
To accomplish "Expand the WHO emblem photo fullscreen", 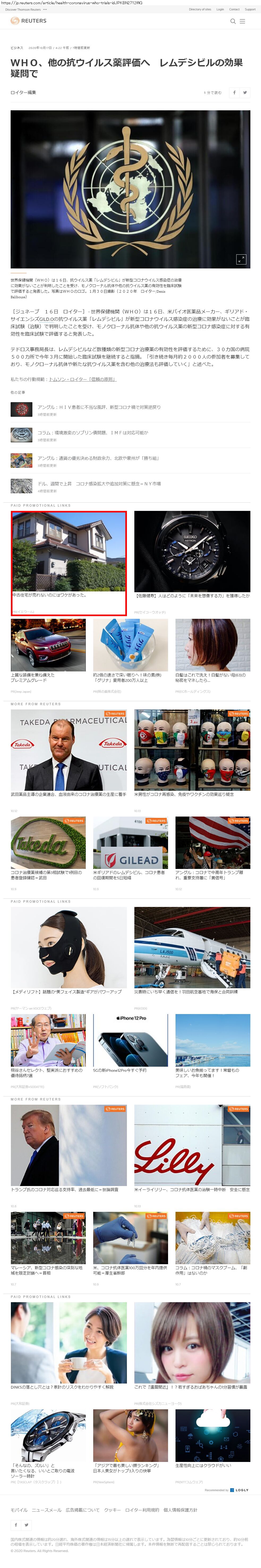I will tap(241, 259).
